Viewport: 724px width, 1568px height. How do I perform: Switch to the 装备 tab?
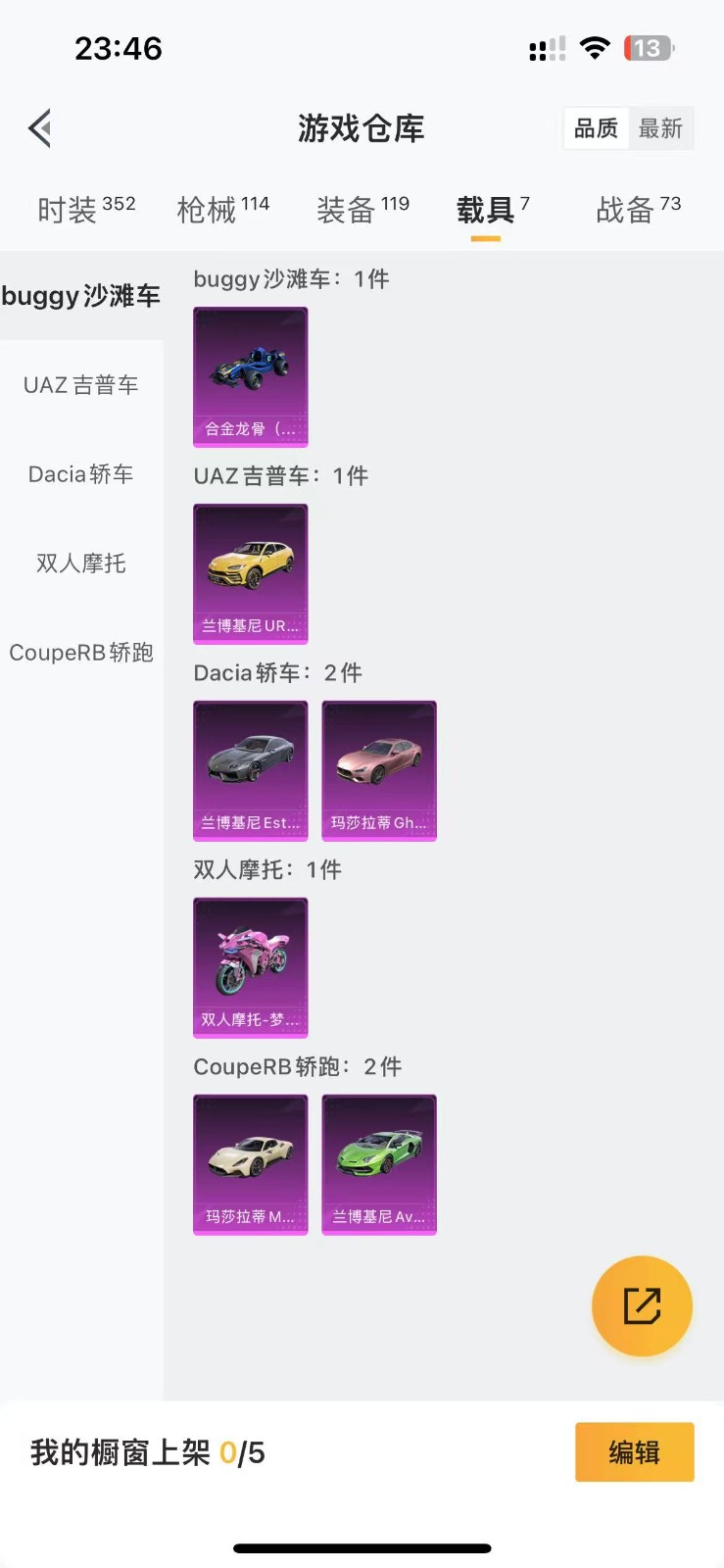pos(362,209)
